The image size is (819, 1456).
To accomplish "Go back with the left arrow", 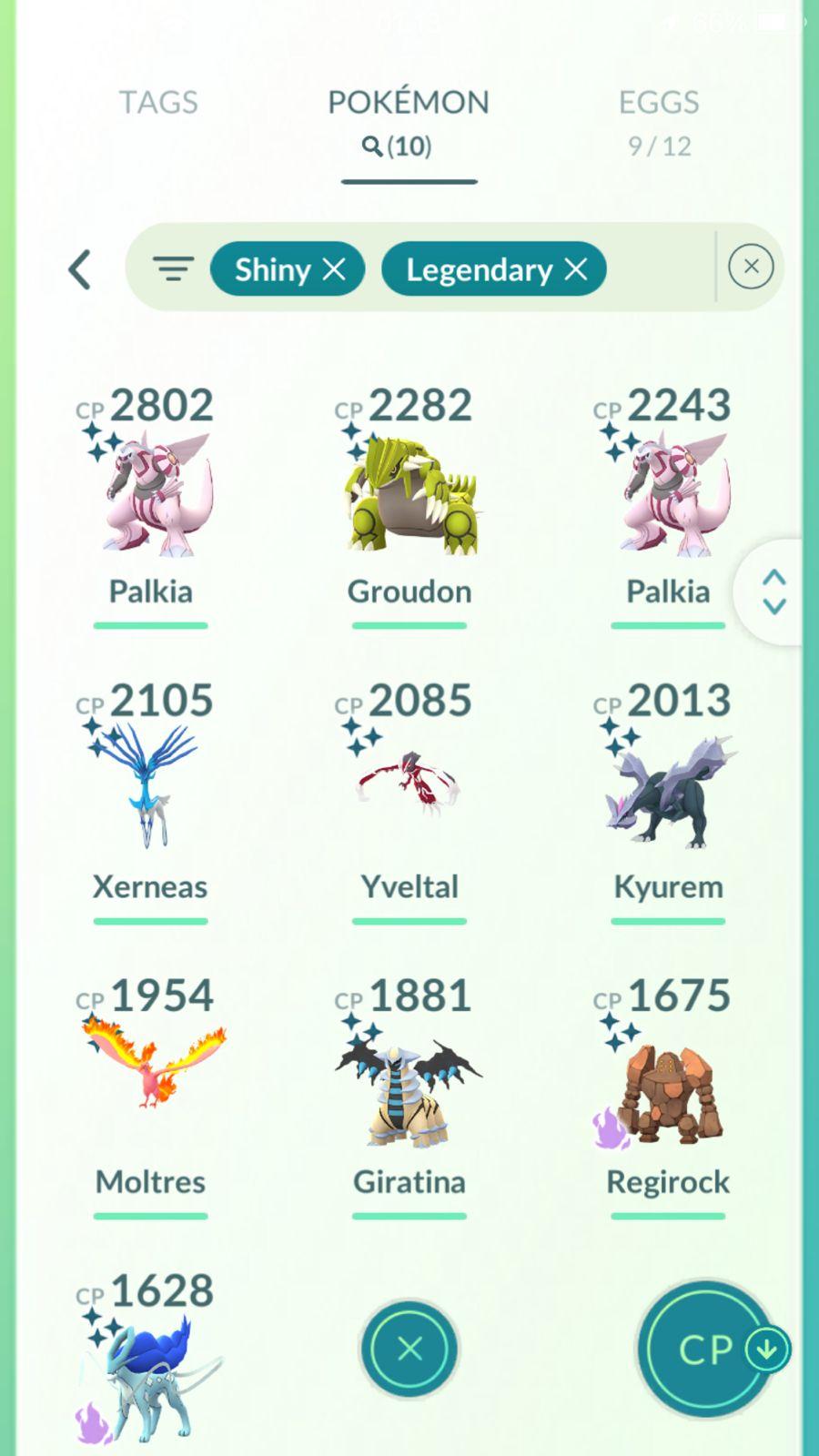I will pos(80,269).
